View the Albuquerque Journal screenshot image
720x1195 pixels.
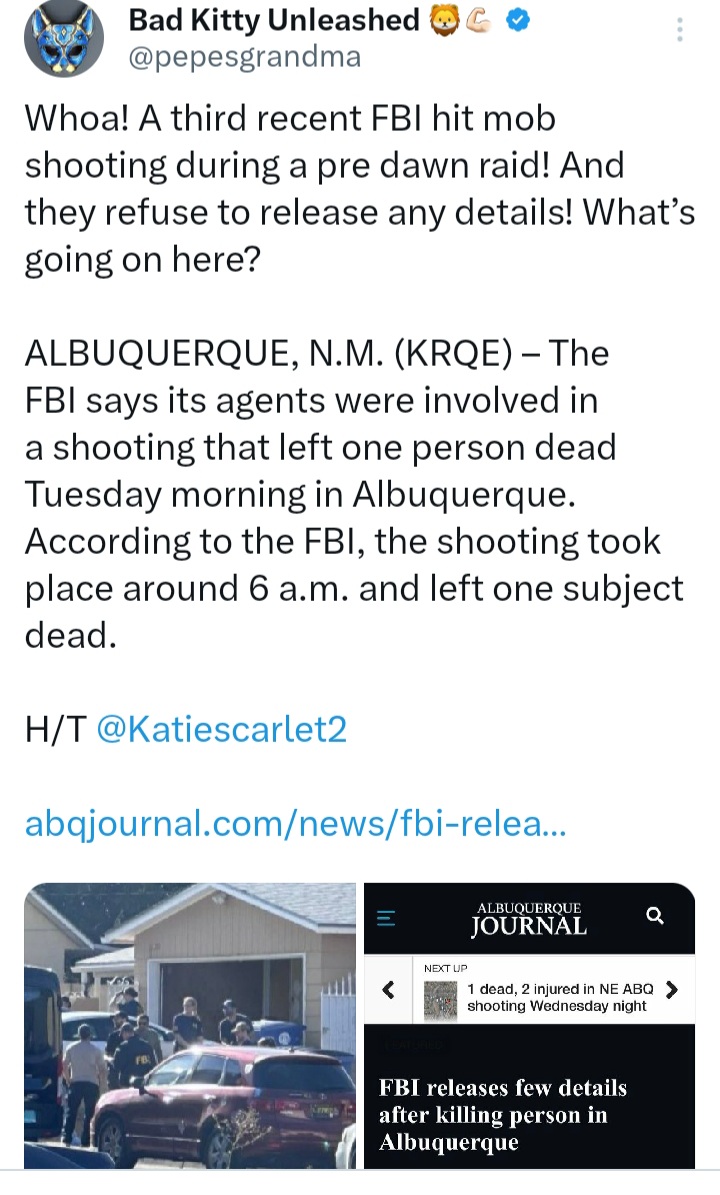click(530, 1025)
